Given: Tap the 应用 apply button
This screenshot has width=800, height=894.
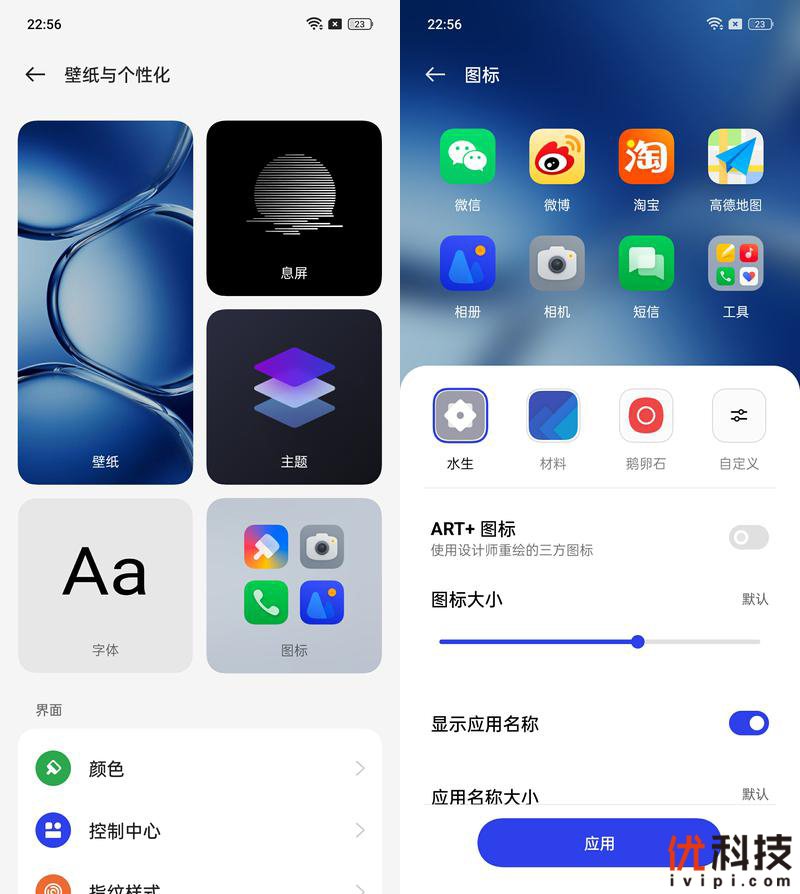Looking at the screenshot, I should pyautogui.click(x=599, y=843).
